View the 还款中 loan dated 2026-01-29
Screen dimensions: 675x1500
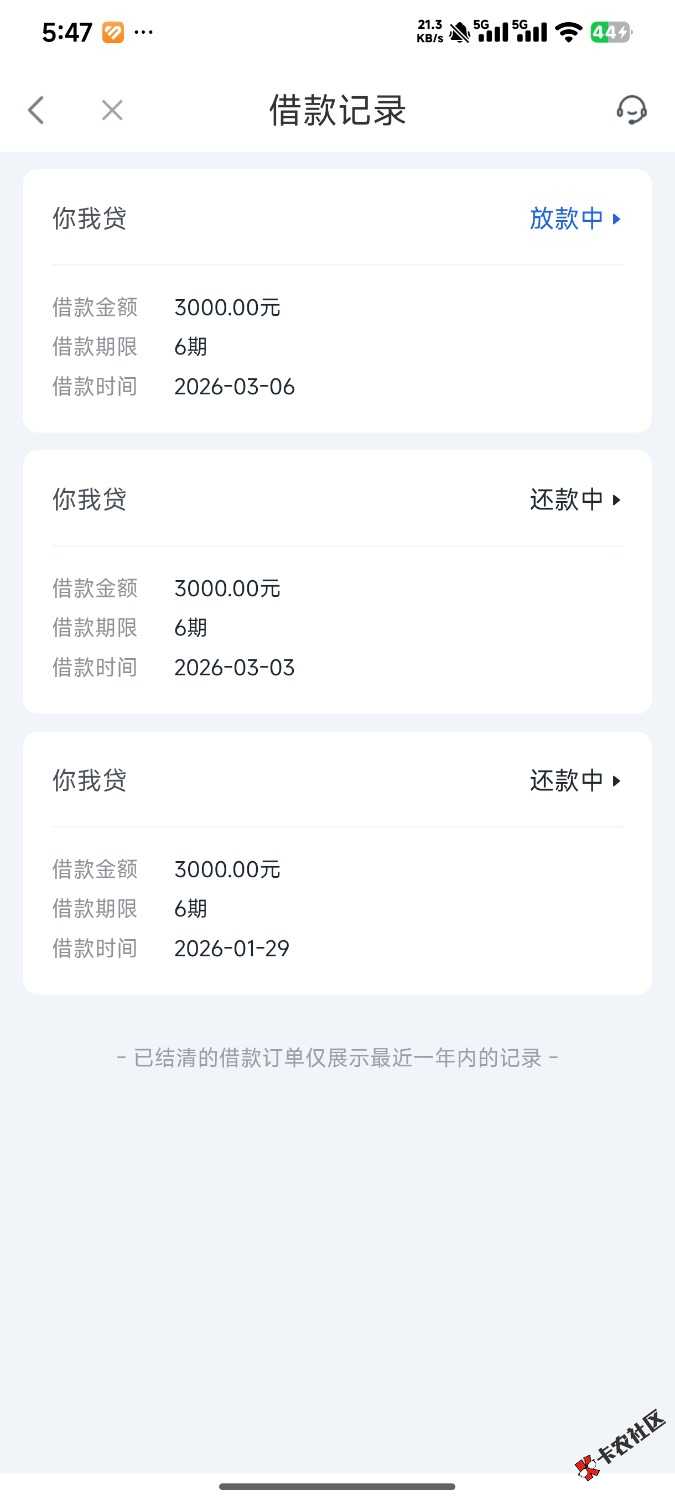click(x=575, y=781)
